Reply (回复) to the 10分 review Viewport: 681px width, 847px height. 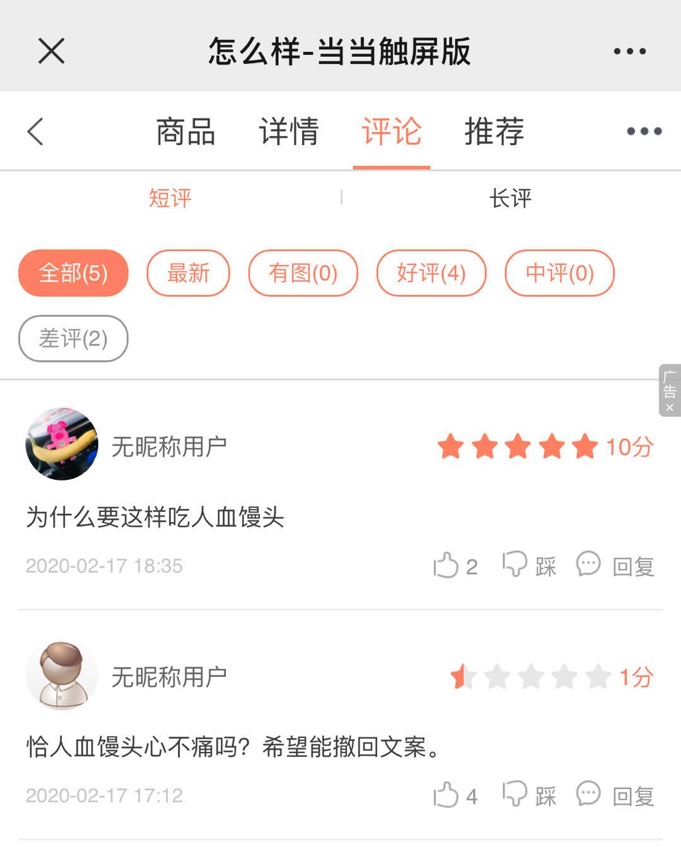tap(616, 566)
